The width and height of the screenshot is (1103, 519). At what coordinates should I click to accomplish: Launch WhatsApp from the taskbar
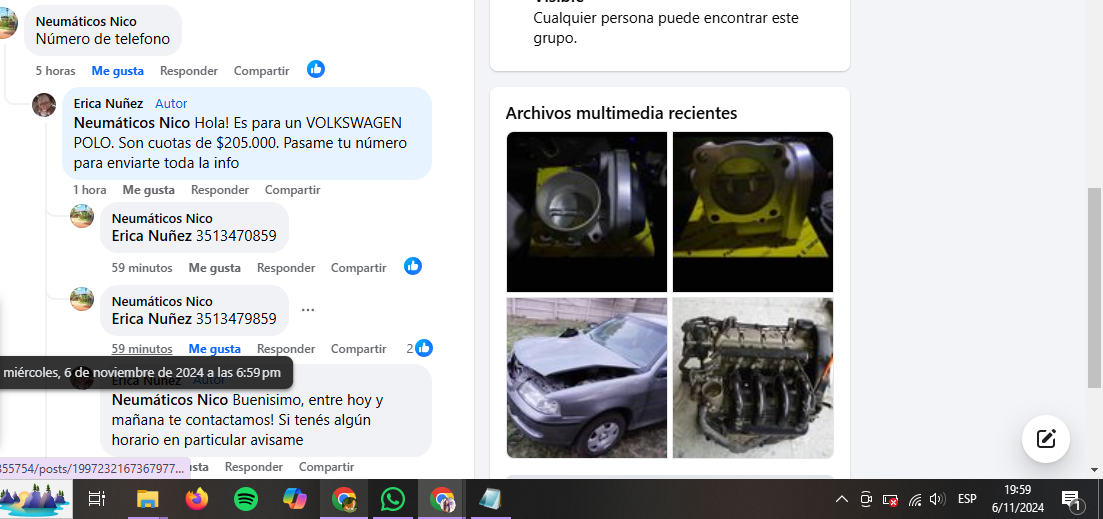click(393, 499)
